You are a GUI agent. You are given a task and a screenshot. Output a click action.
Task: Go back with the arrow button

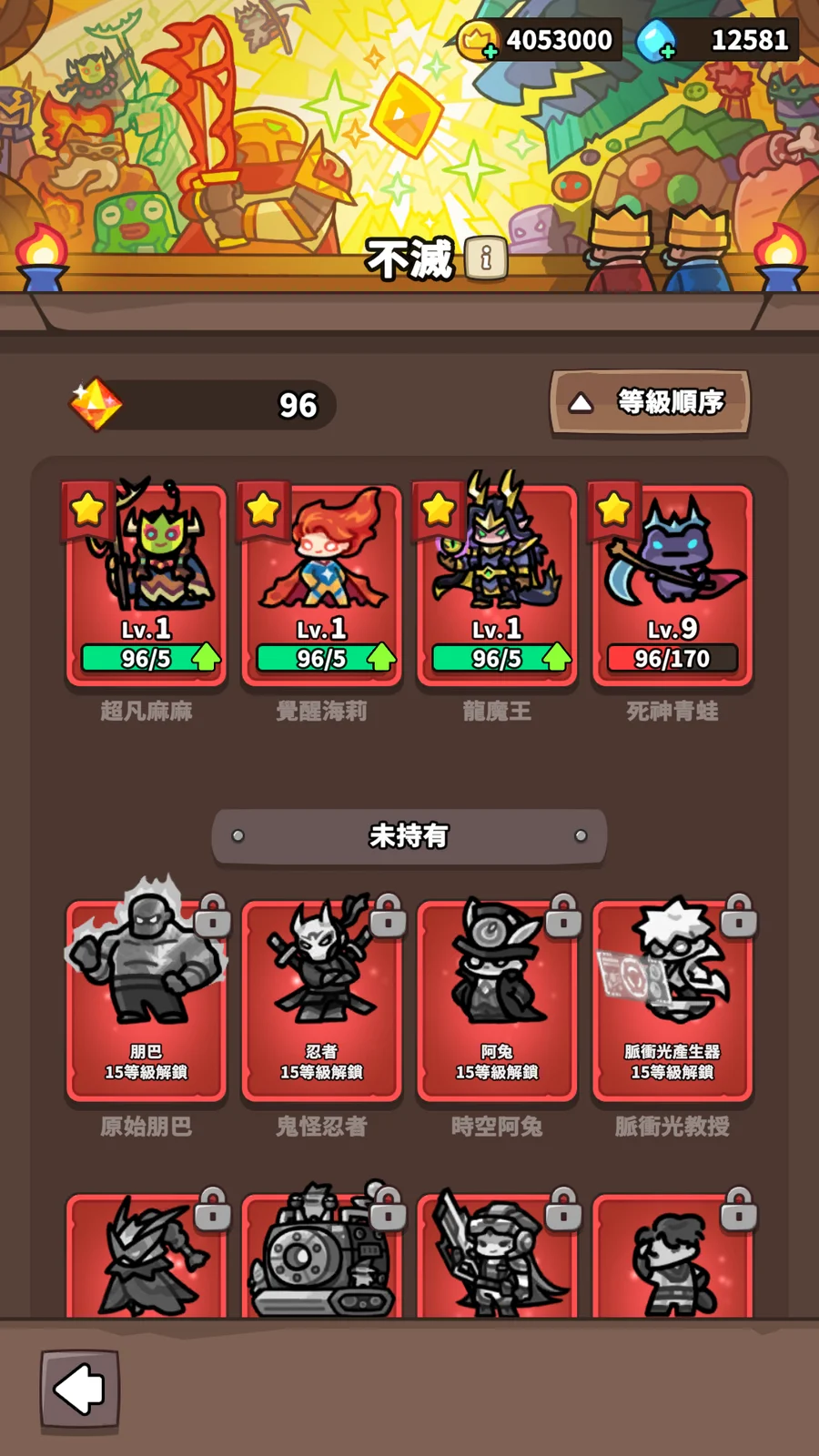pos(80,1389)
